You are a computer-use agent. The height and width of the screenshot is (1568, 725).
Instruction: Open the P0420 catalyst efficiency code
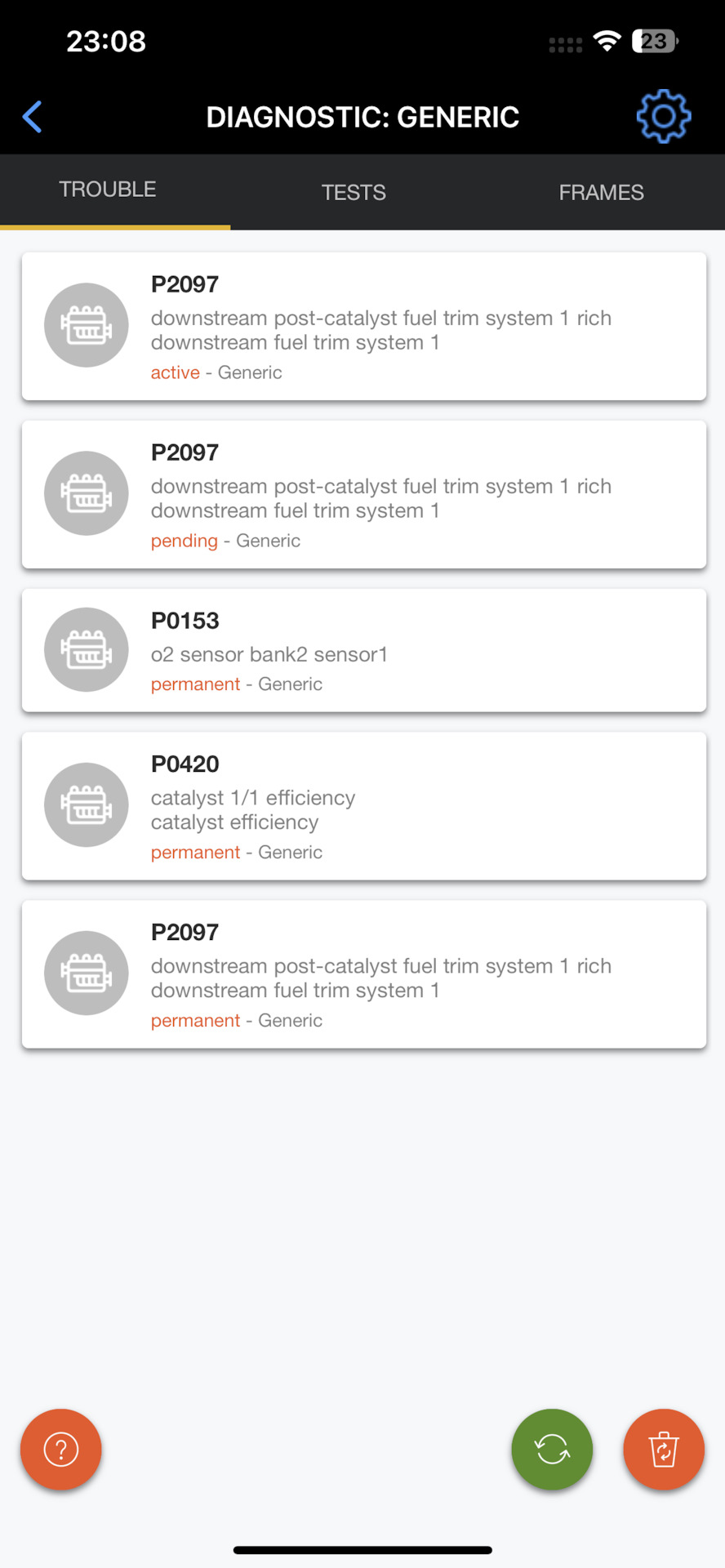point(364,806)
